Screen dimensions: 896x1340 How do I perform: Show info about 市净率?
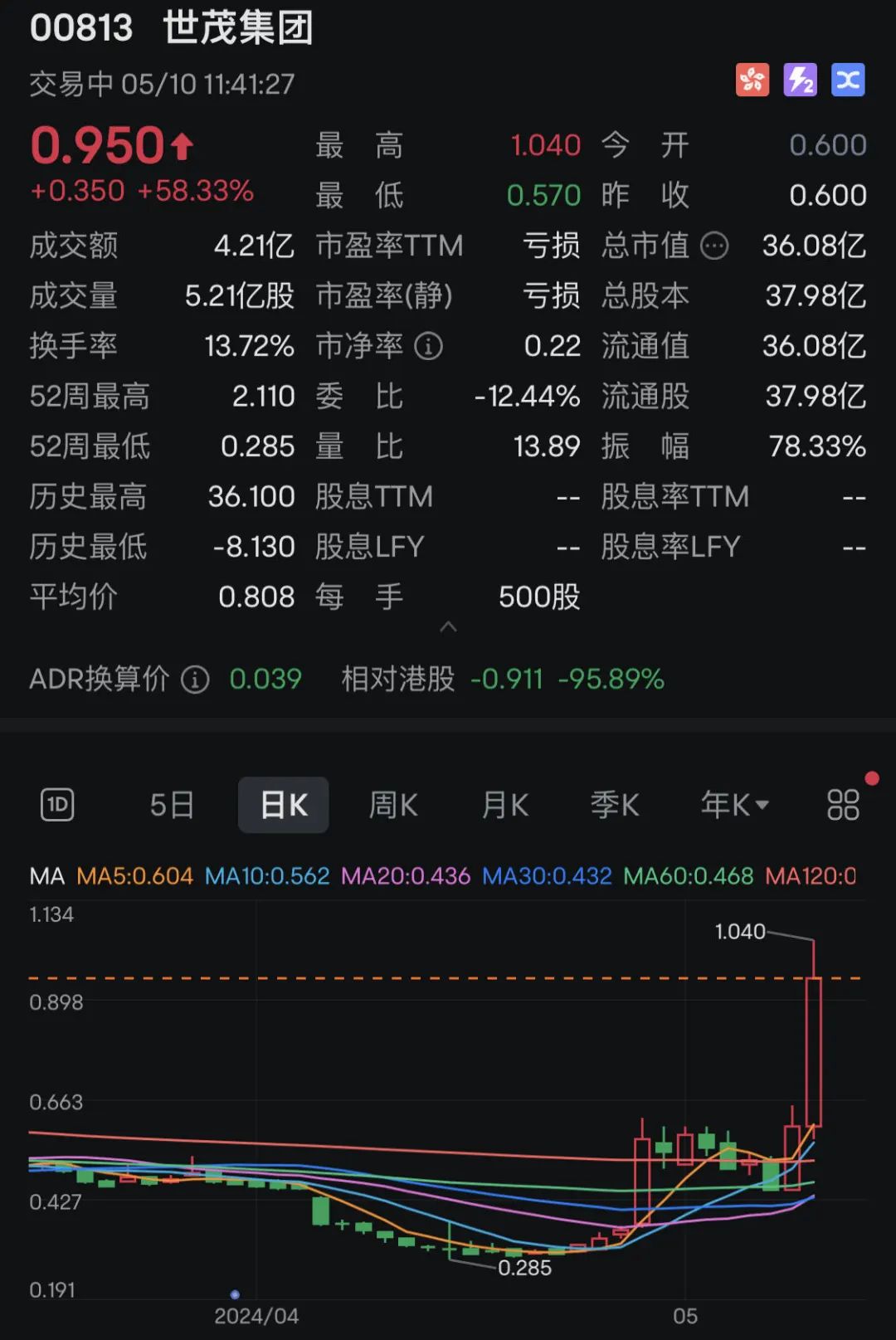pos(428,346)
